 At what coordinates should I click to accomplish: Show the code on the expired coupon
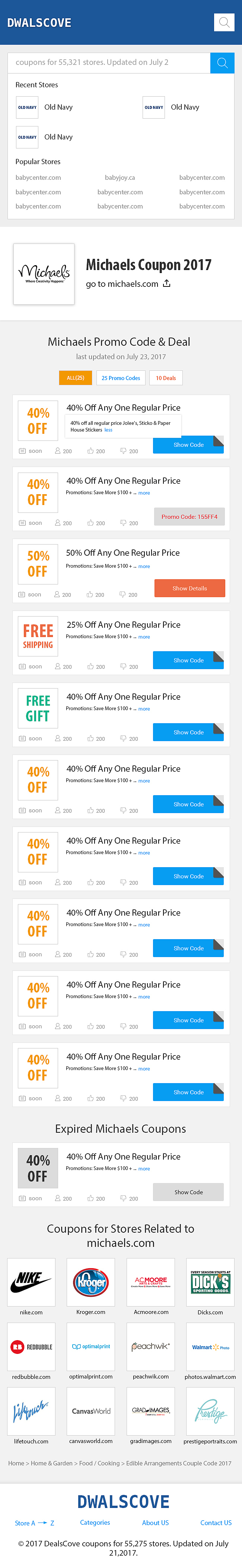188,1192
